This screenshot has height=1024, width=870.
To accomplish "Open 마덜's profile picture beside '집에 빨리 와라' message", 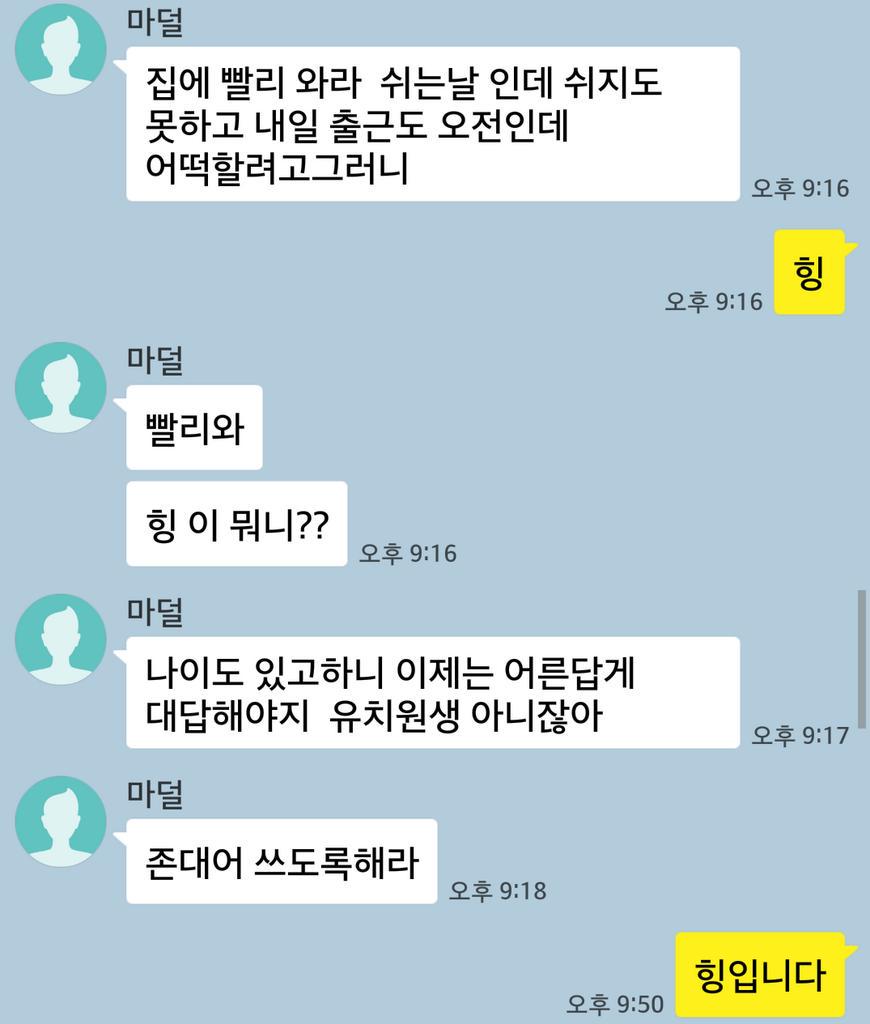I will pyautogui.click(x=61, y=49).
